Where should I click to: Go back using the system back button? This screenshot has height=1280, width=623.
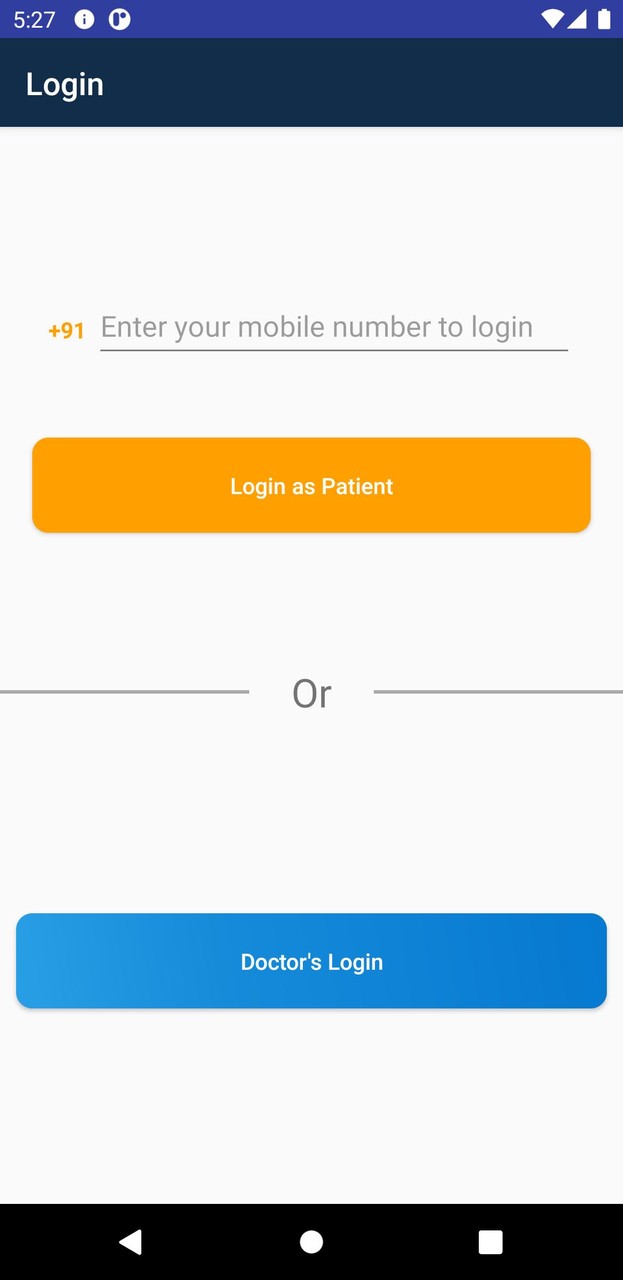click(130, 1241)
